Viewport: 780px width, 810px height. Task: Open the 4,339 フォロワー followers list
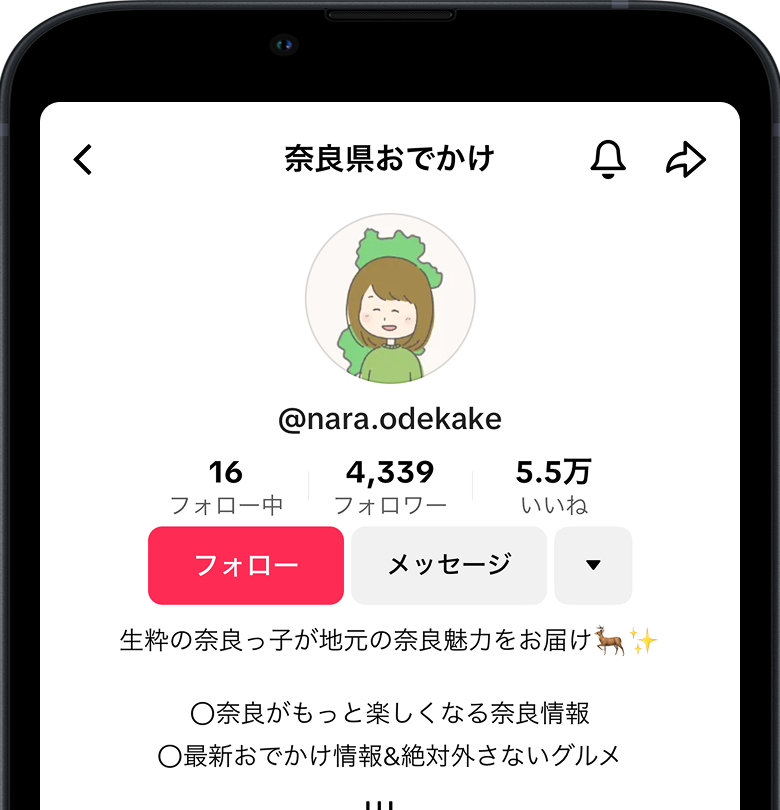point(390,487)
